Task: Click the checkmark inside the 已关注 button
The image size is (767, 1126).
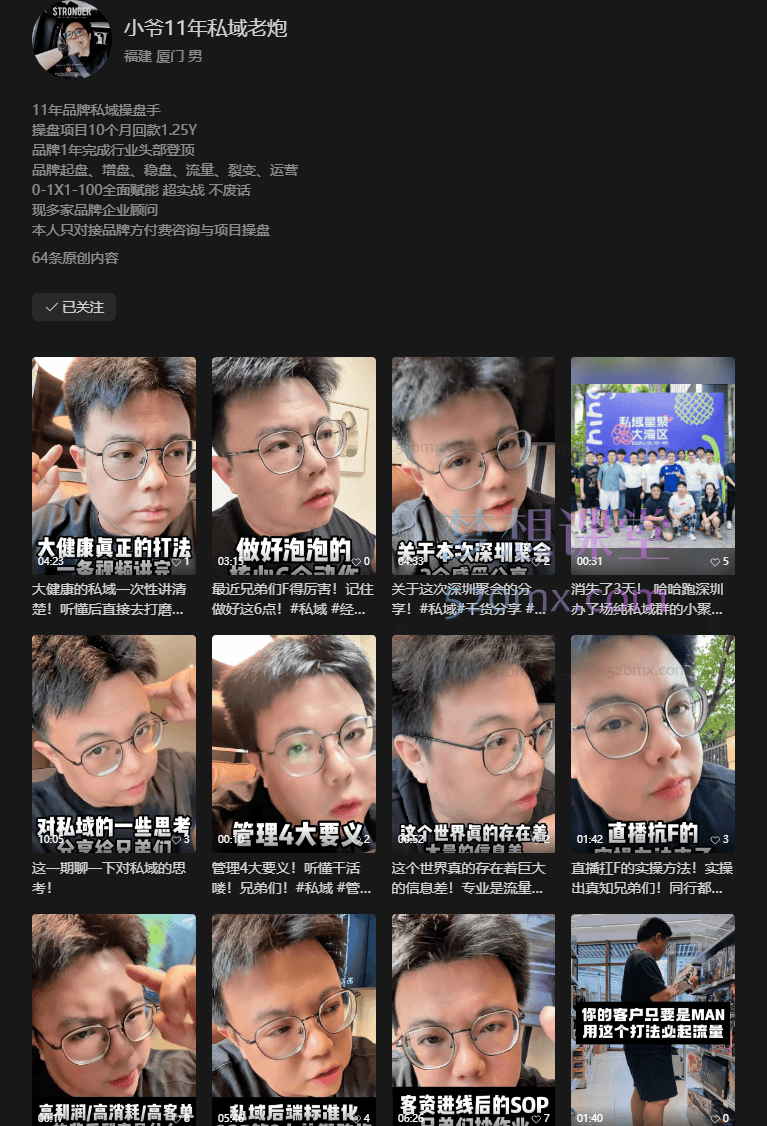Action: [50, 307]
